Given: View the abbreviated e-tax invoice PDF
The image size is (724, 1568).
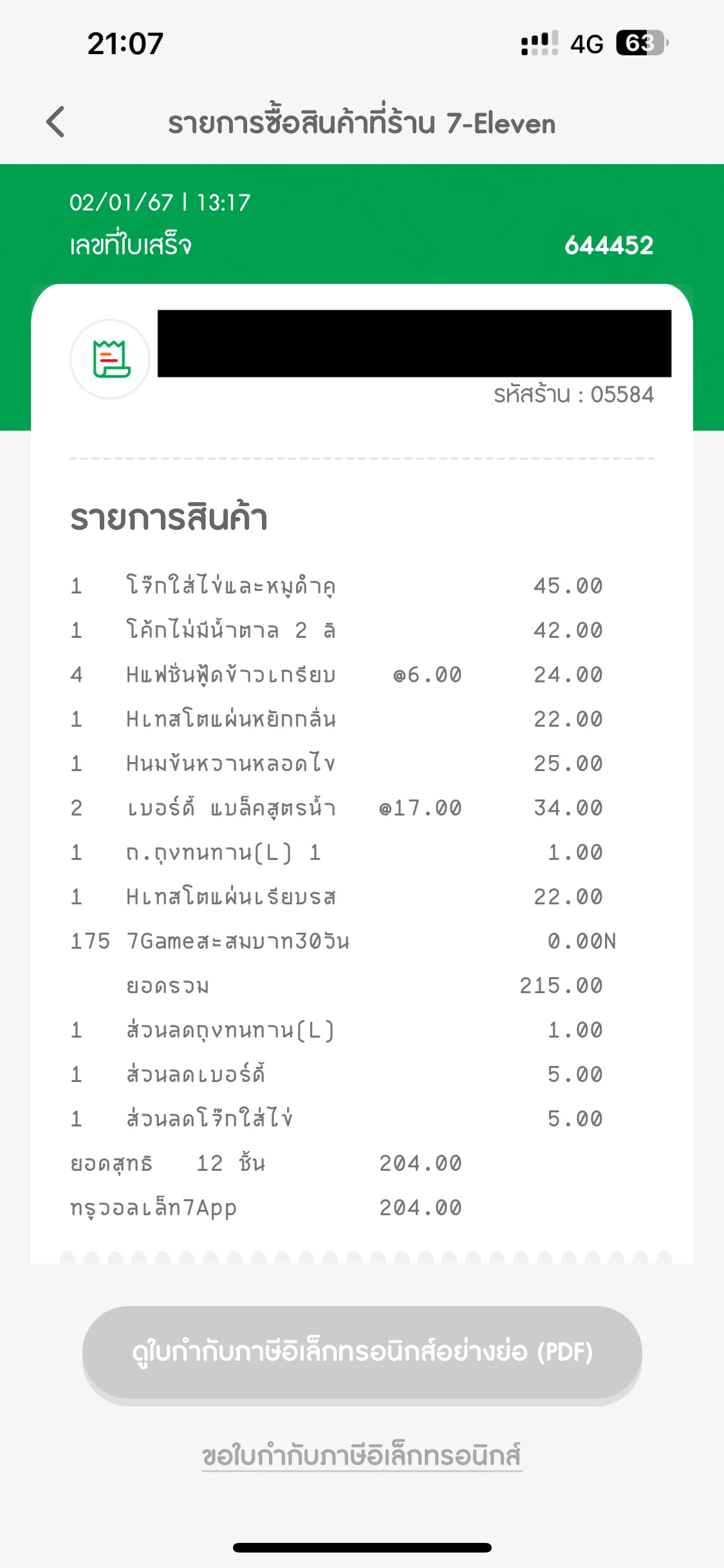Looking at the screenshot, I should pyautogui.click(x=362, y=1352).
